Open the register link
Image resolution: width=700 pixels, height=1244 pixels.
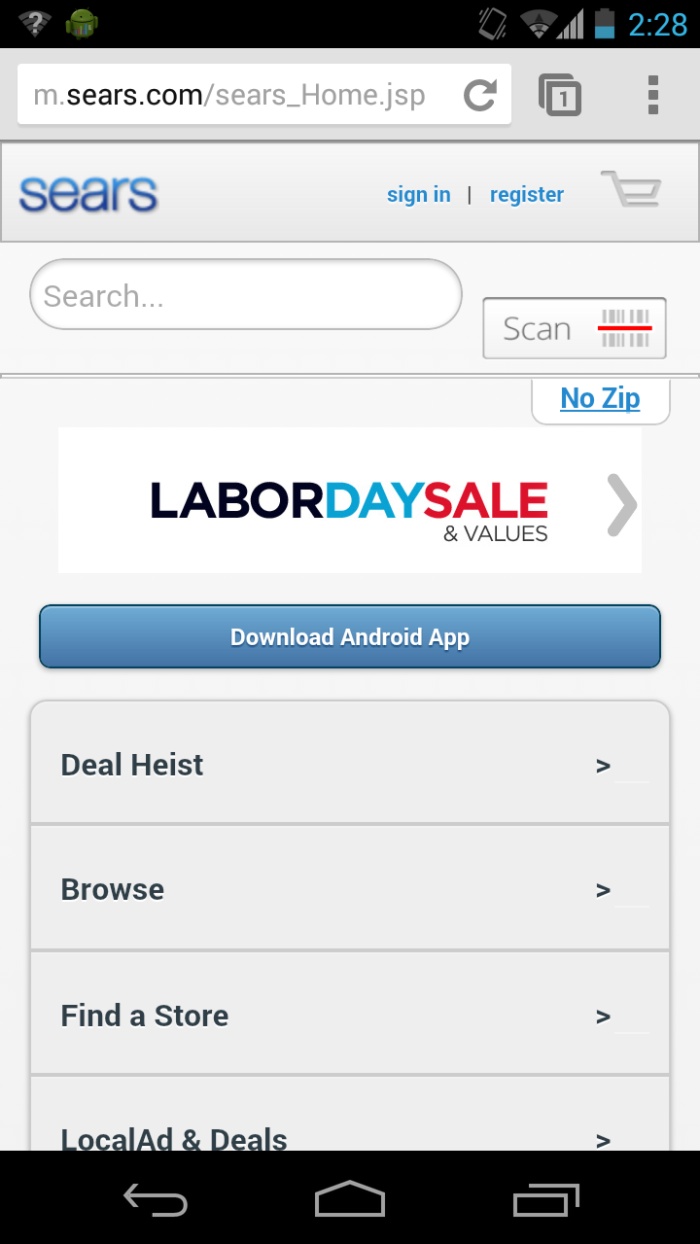pyautogui.click(x=526, y=195)
